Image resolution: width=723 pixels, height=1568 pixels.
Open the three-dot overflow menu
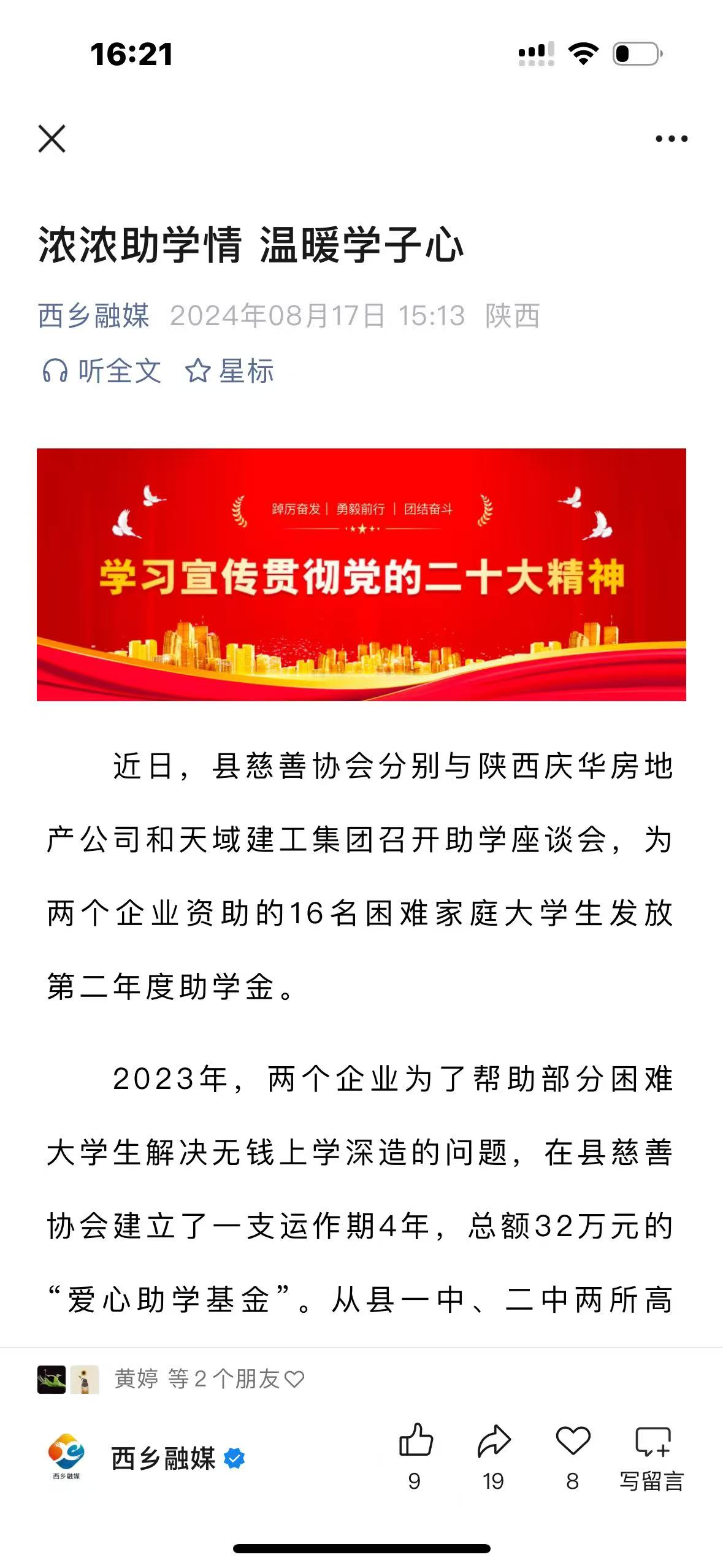tap(671, 139)
